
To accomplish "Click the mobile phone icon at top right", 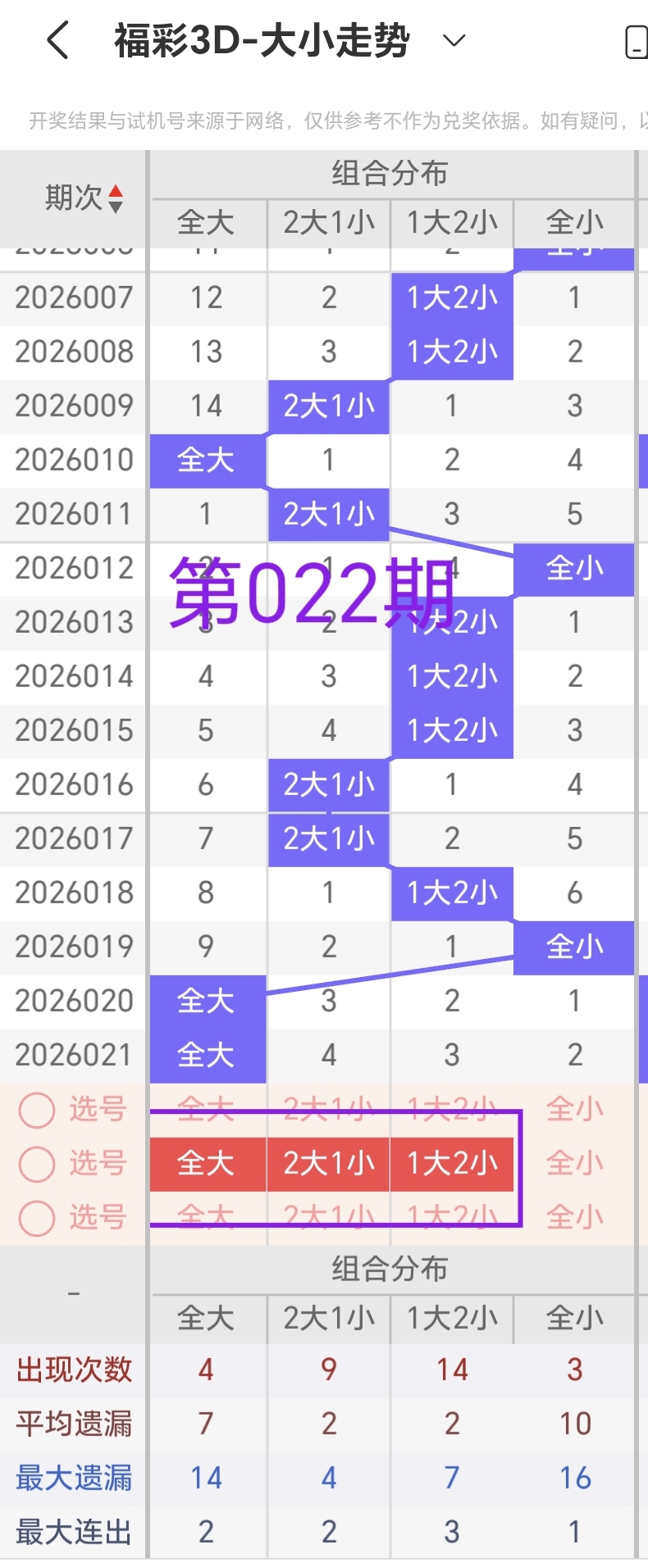I will tap(638, 39).
